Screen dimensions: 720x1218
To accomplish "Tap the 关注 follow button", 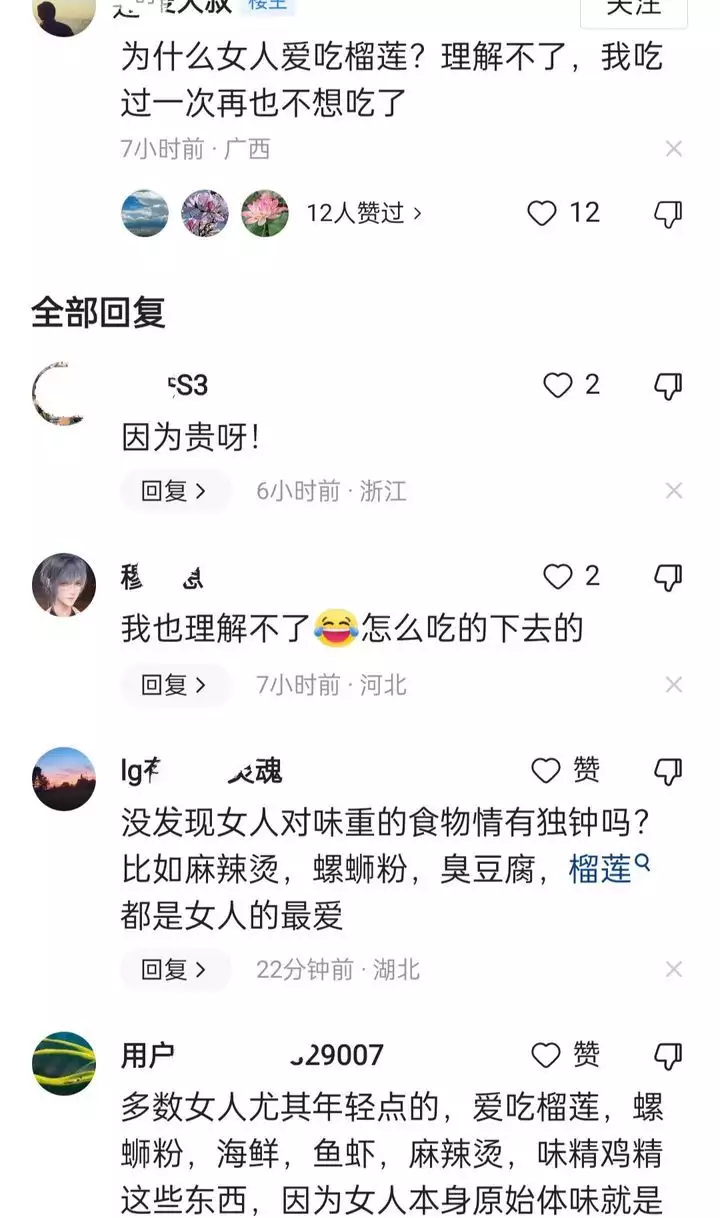I will 634,8.
